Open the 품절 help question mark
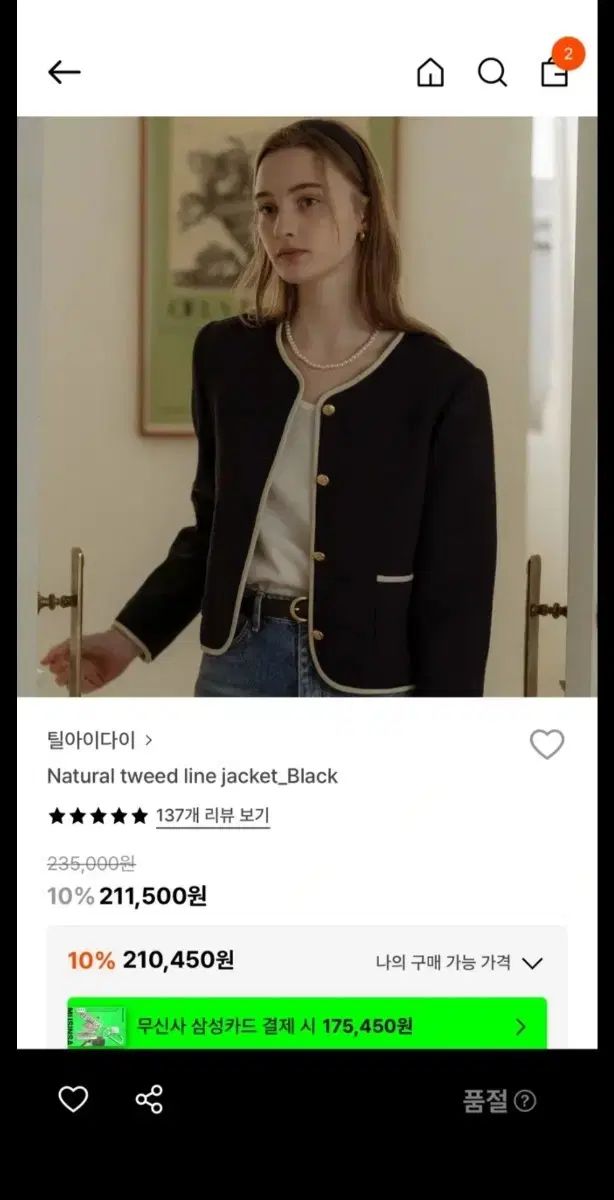This screenshot has height=1200, width=614. [525, 1101]
